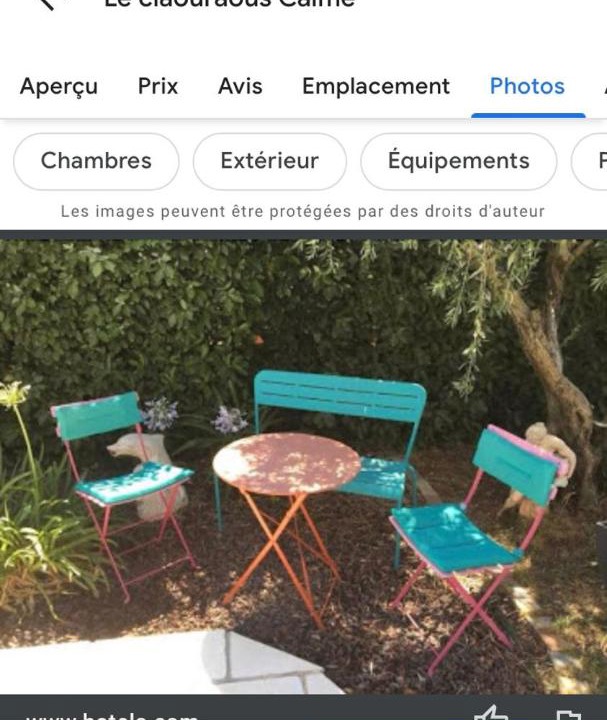This screenshot has height=720, width=607.
Task: Switch to the Emplacement tab
Action: click(x=376, y=86)
